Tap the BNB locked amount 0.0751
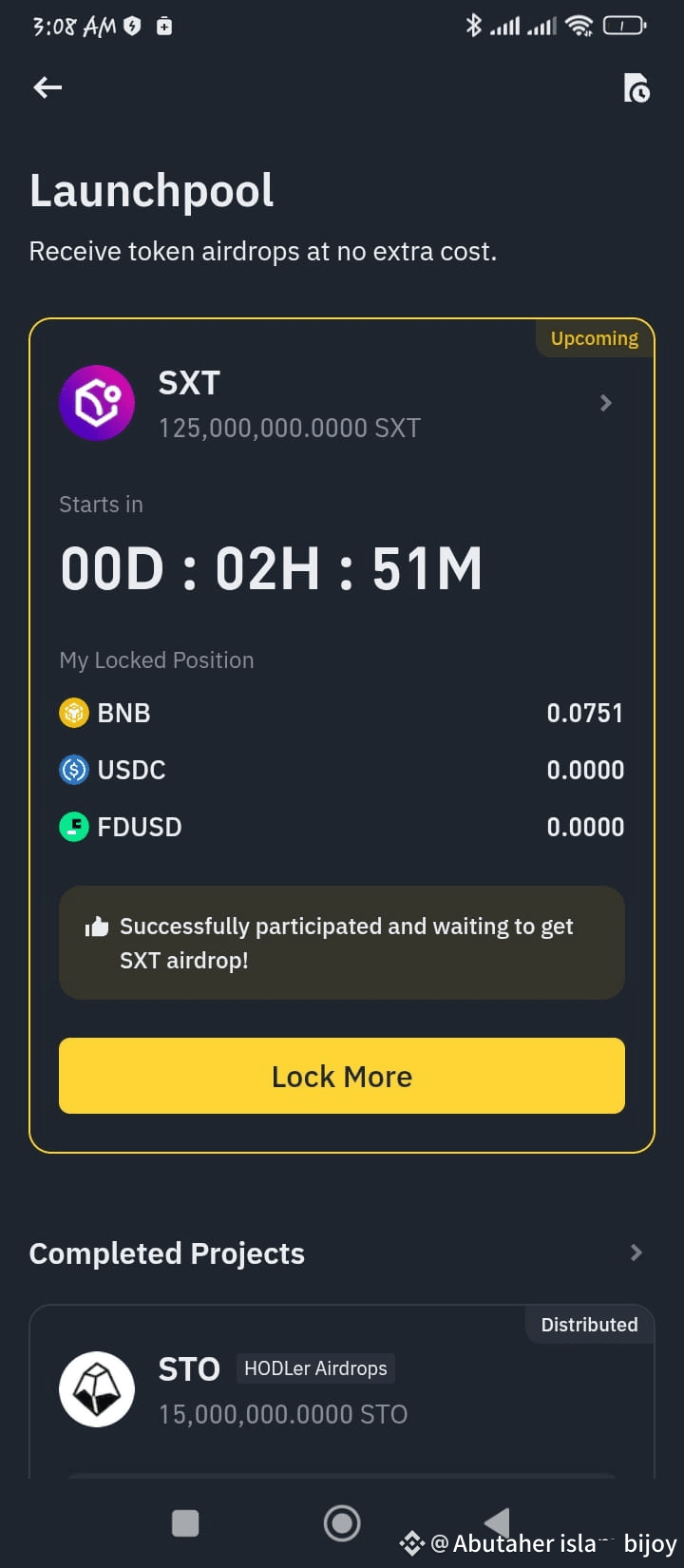 [585, 713]
